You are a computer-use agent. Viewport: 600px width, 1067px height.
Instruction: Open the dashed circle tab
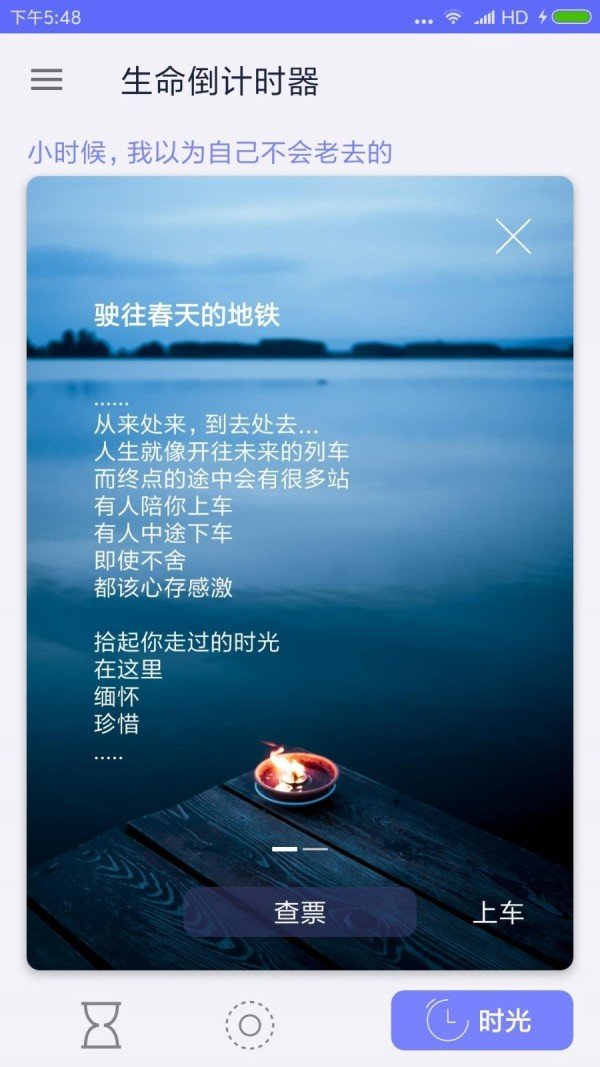pos(250,1025)
